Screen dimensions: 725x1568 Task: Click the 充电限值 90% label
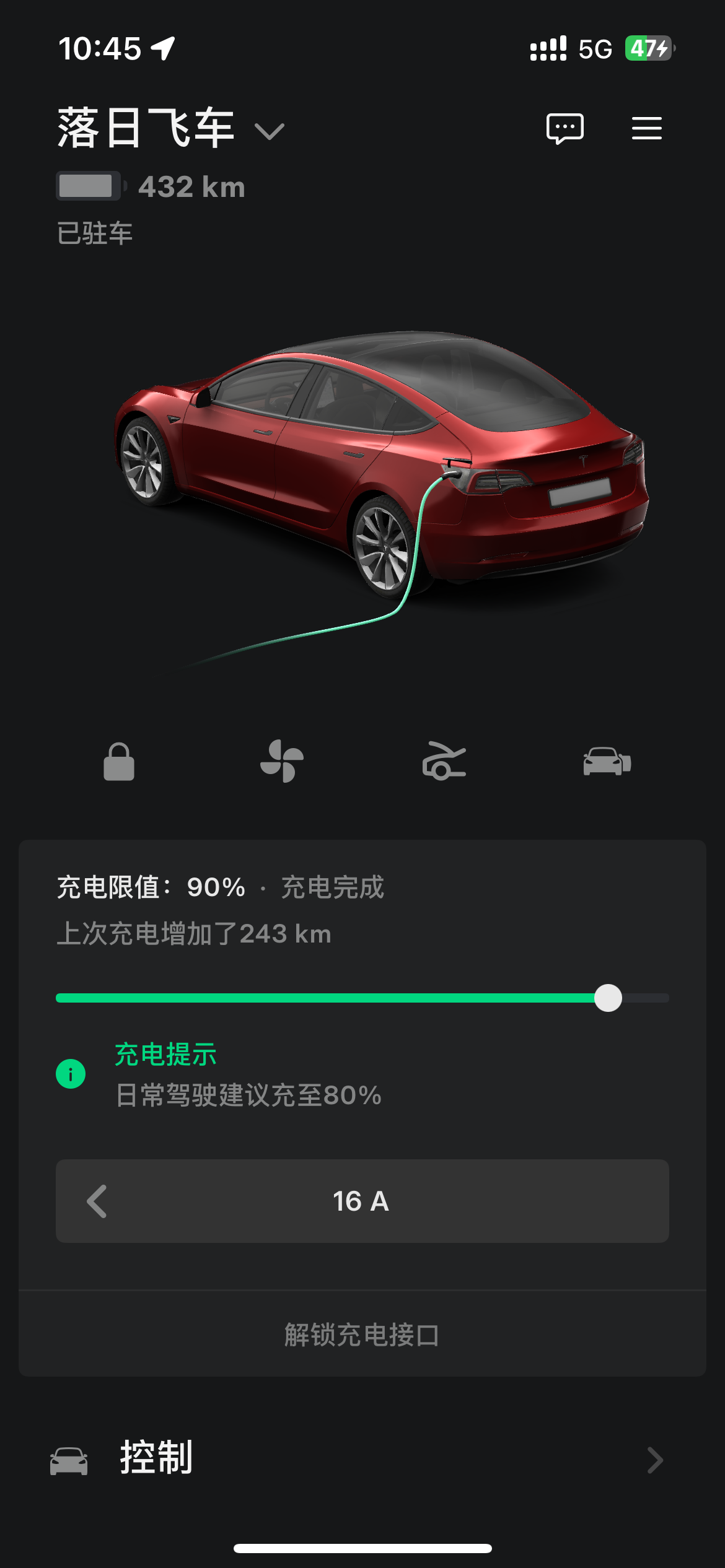[x=149, y=888]
